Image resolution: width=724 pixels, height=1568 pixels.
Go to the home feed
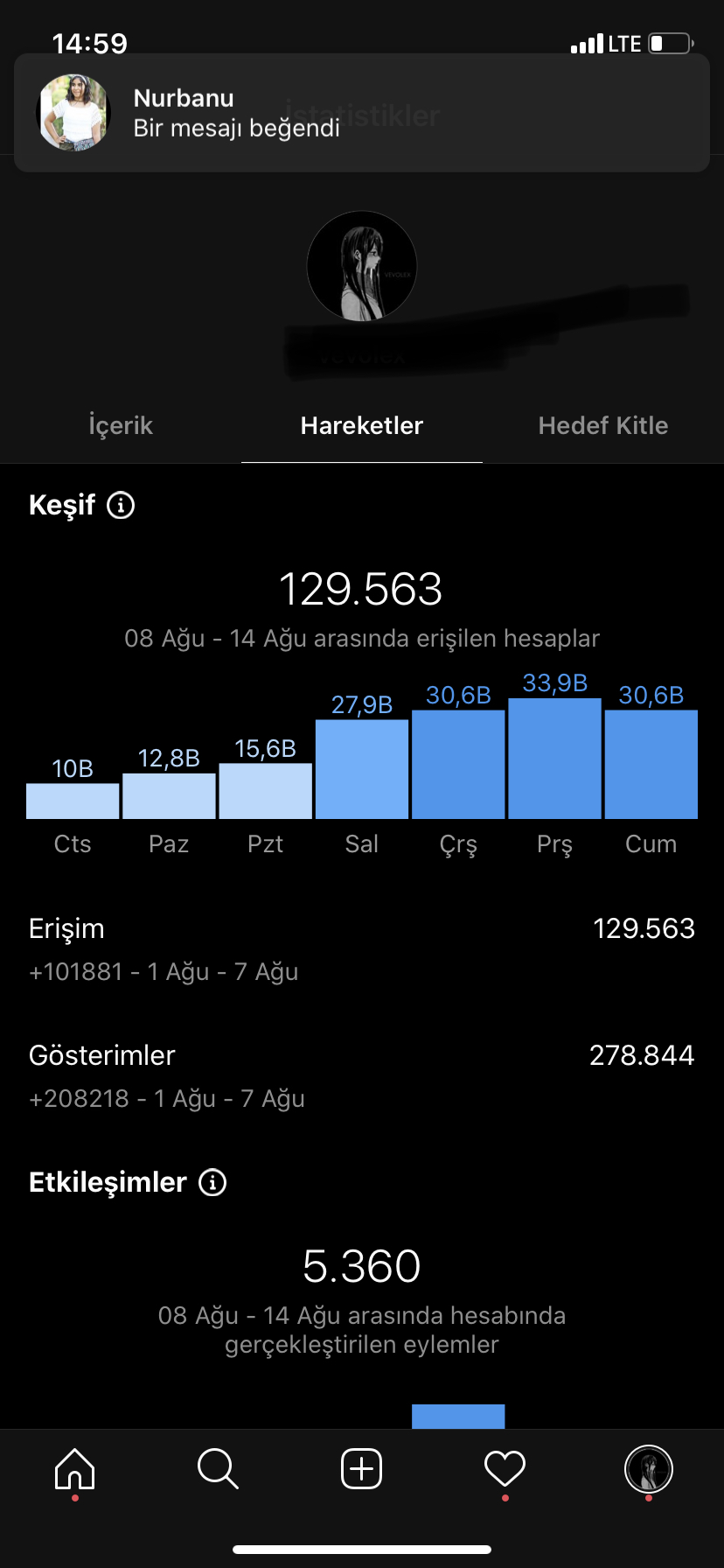coord(75,1468)
